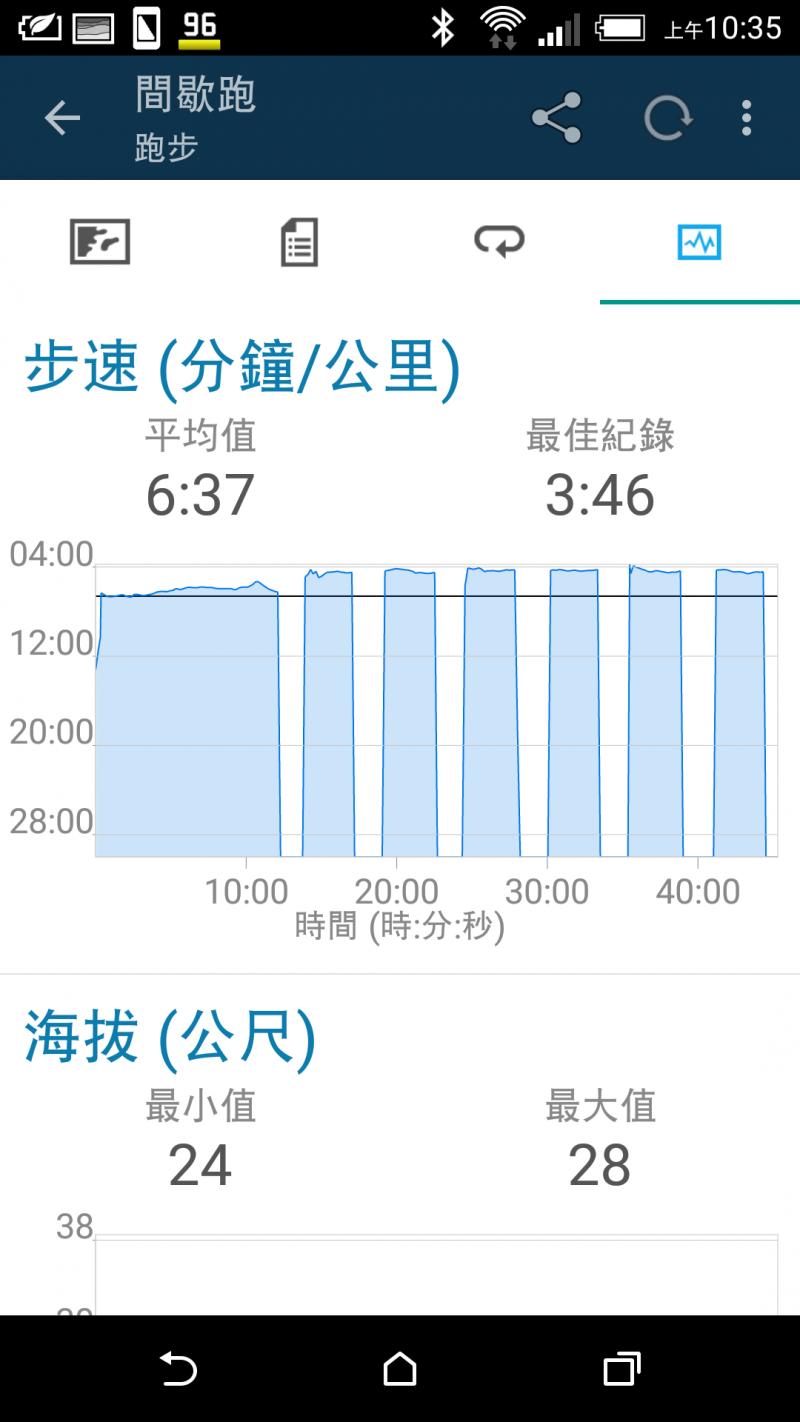Share this interval run activity
This screenshot has width=800, height=1422.
point(557,118)
